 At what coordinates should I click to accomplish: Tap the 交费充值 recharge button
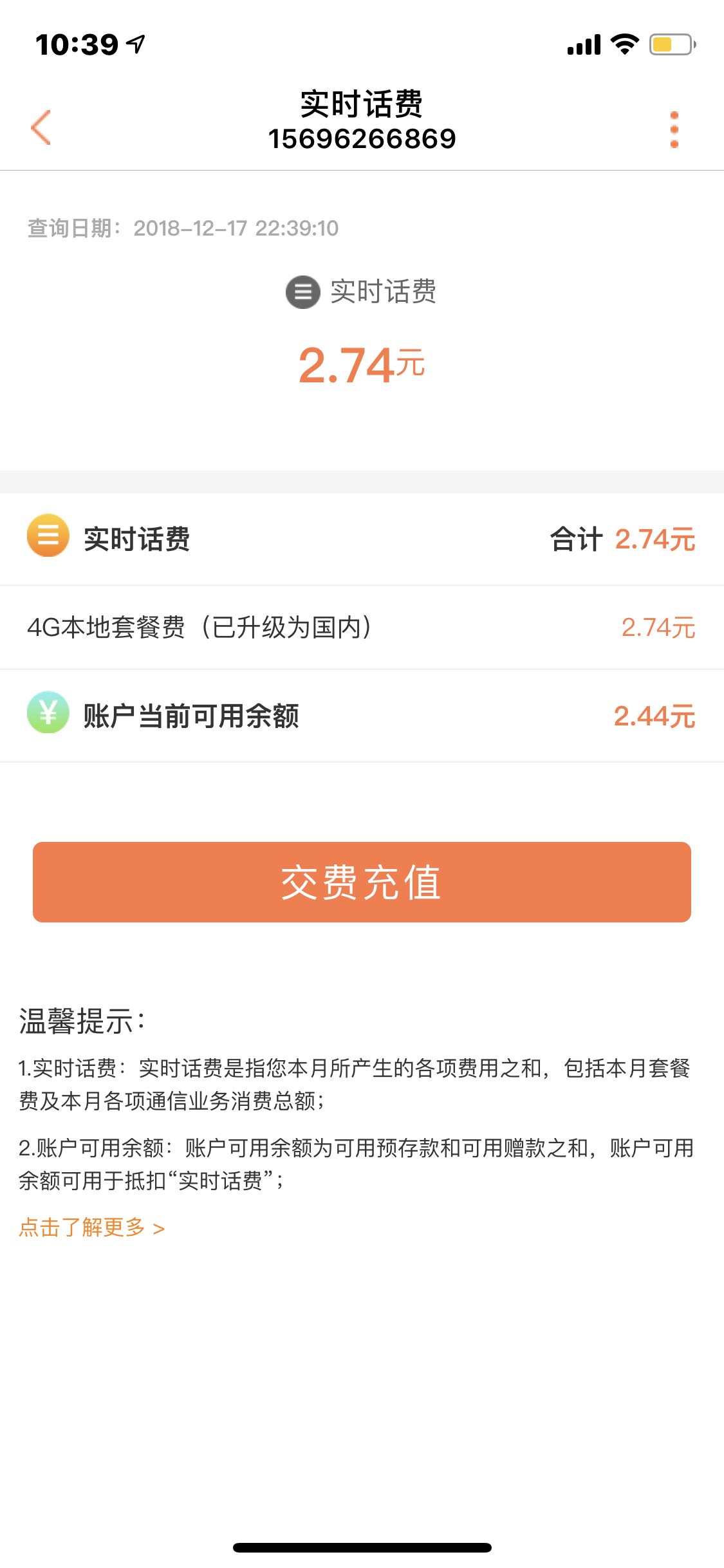[362, 882]
